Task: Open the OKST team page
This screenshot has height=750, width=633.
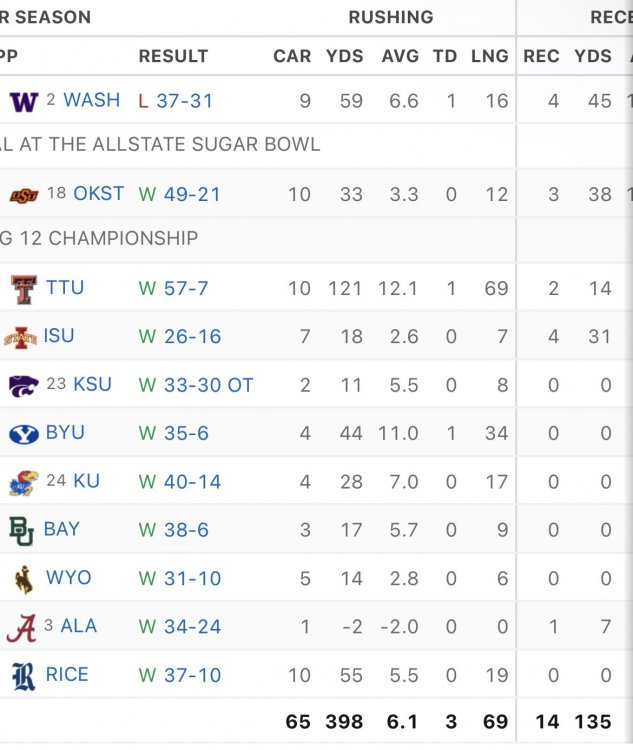Action: (x=99, y=194)
